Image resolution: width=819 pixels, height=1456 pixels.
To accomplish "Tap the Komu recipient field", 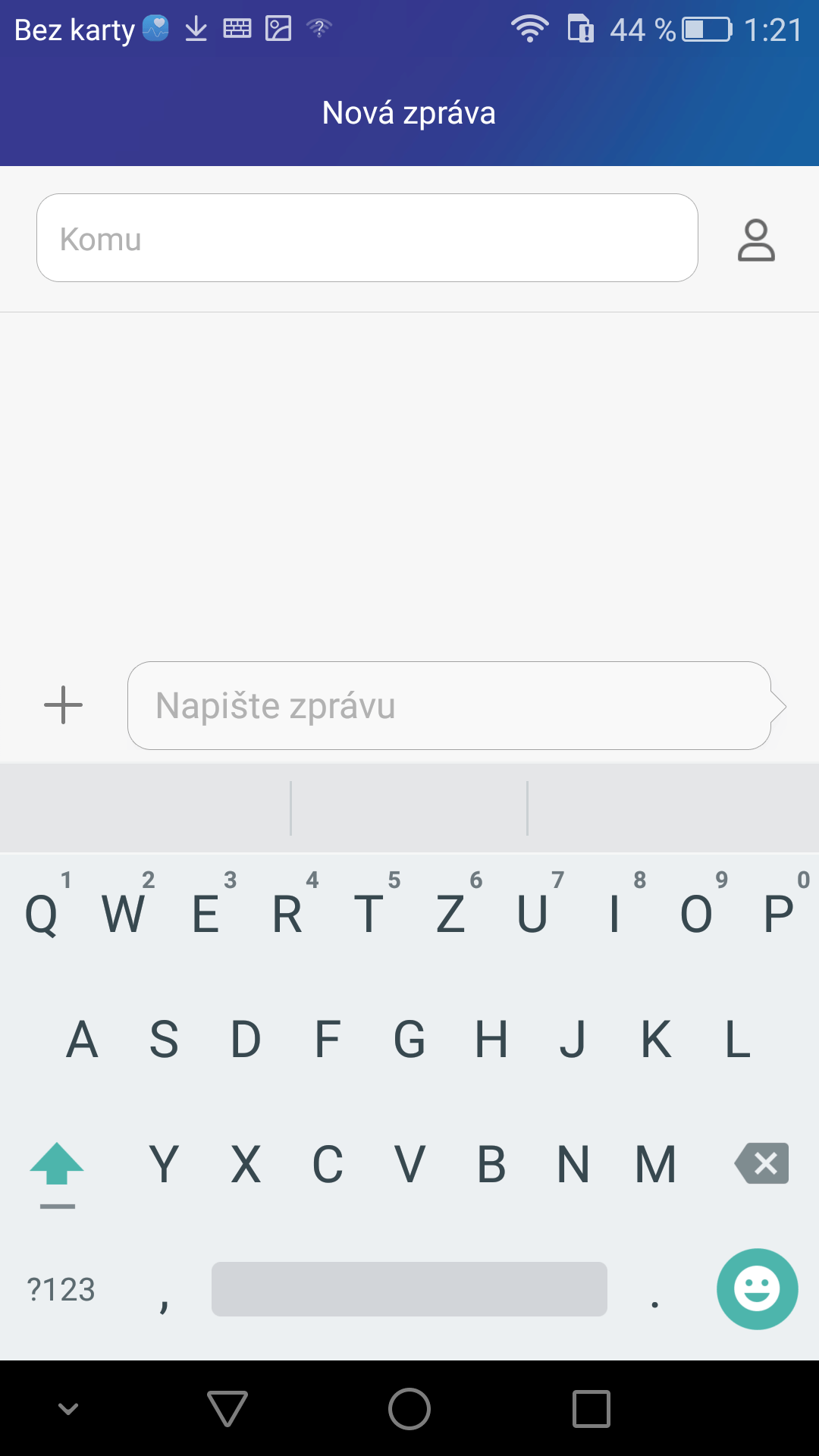I will pyautogui.click(x=367, y=238).
